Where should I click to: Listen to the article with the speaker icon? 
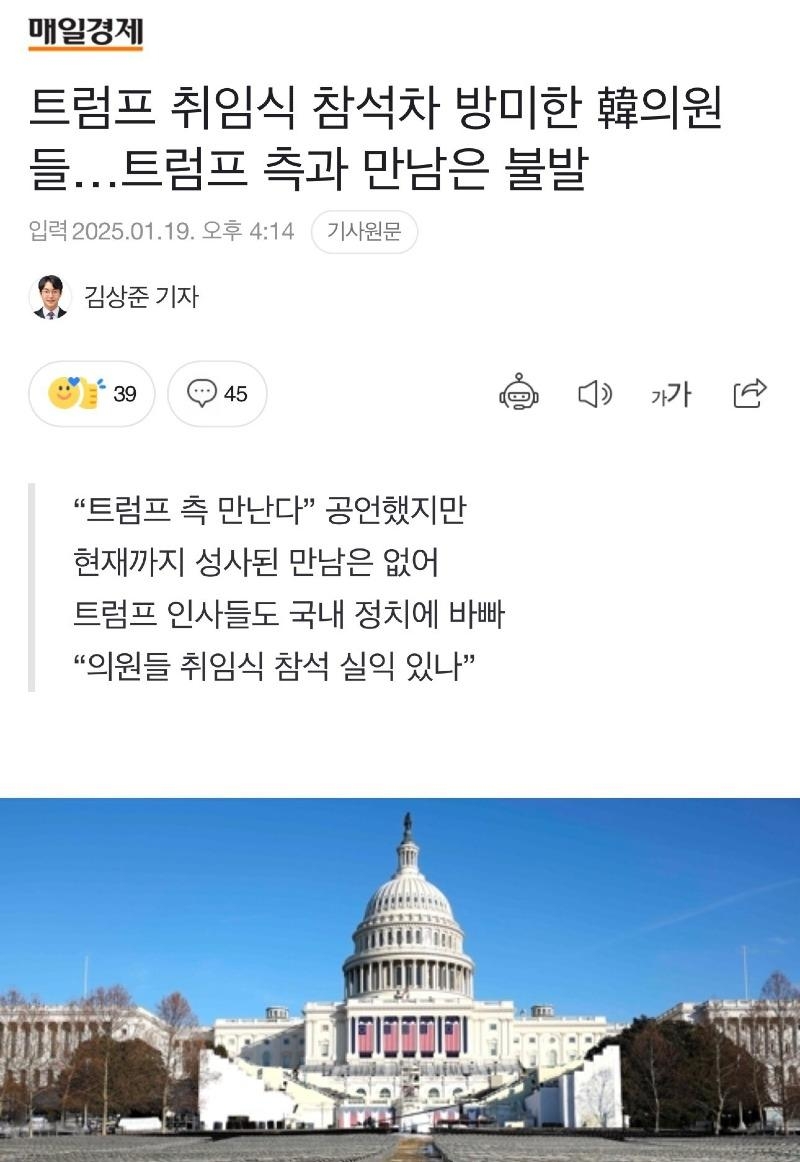point(595,394)
